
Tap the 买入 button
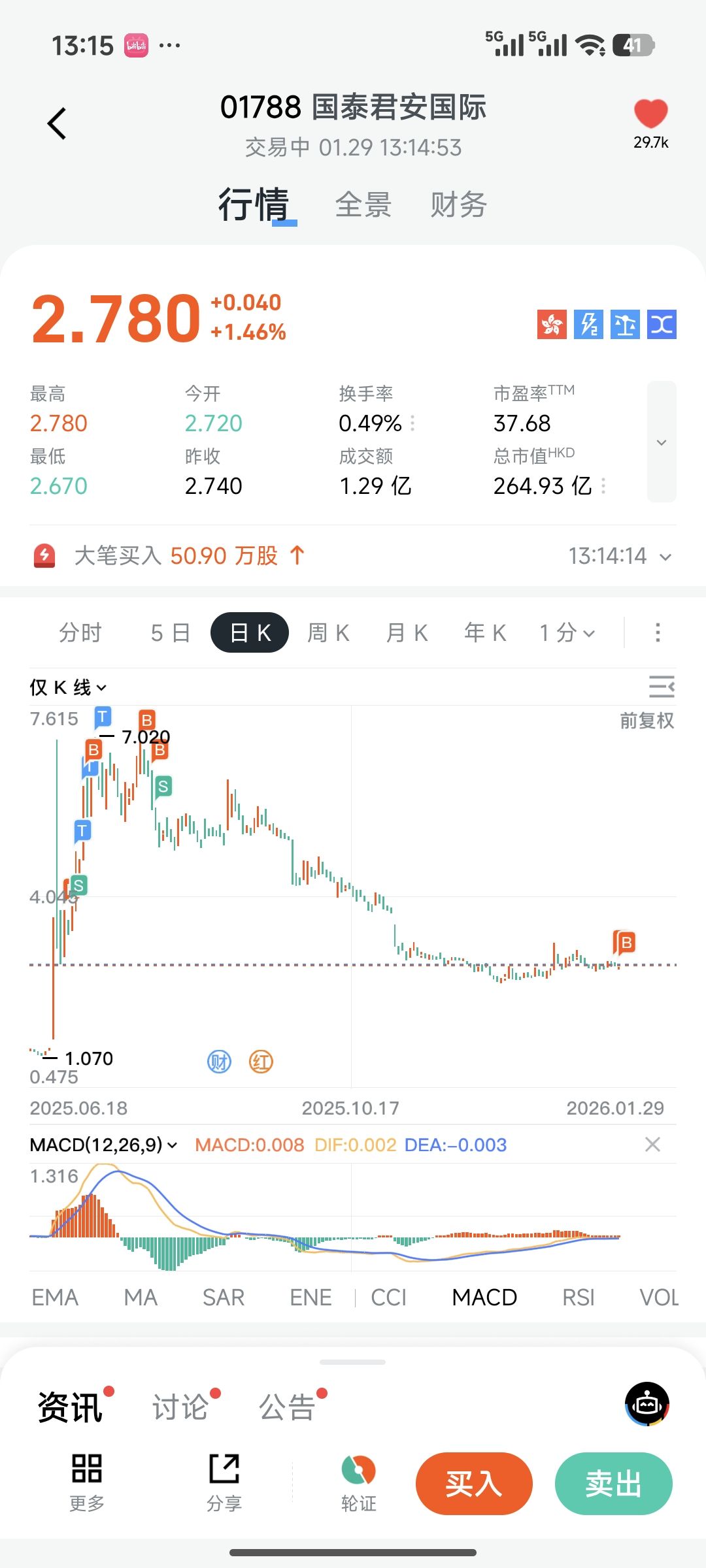(474, 1483)
